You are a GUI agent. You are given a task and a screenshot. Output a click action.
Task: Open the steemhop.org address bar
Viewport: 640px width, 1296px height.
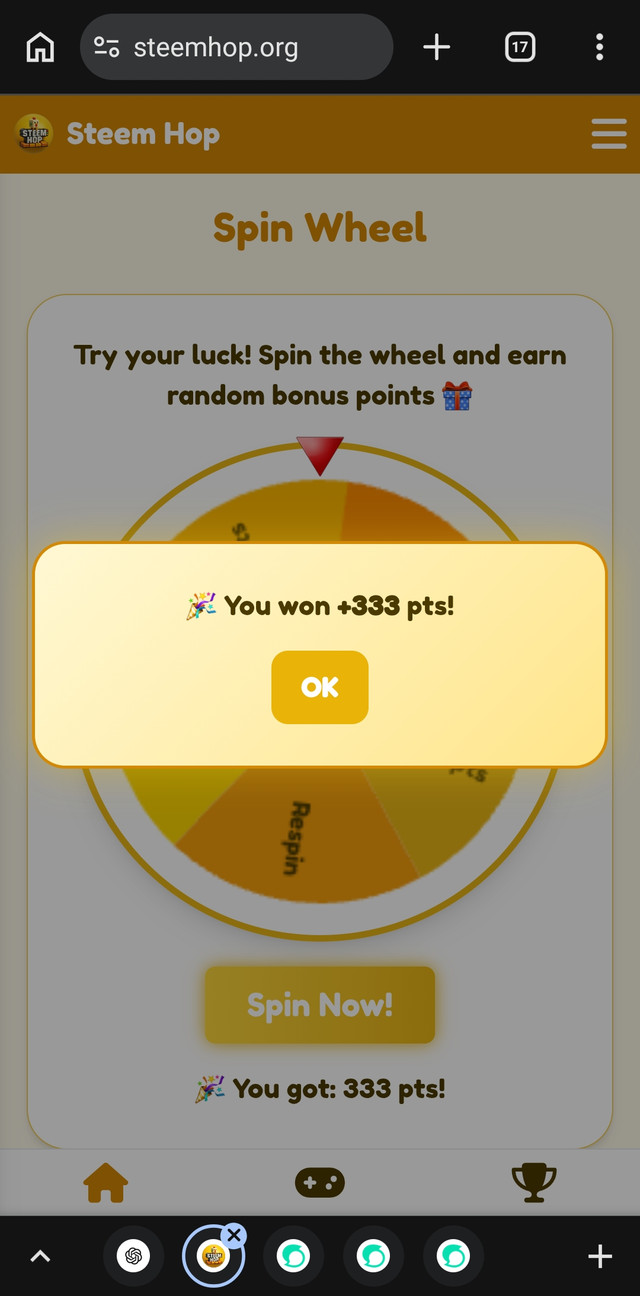[236, 47]
